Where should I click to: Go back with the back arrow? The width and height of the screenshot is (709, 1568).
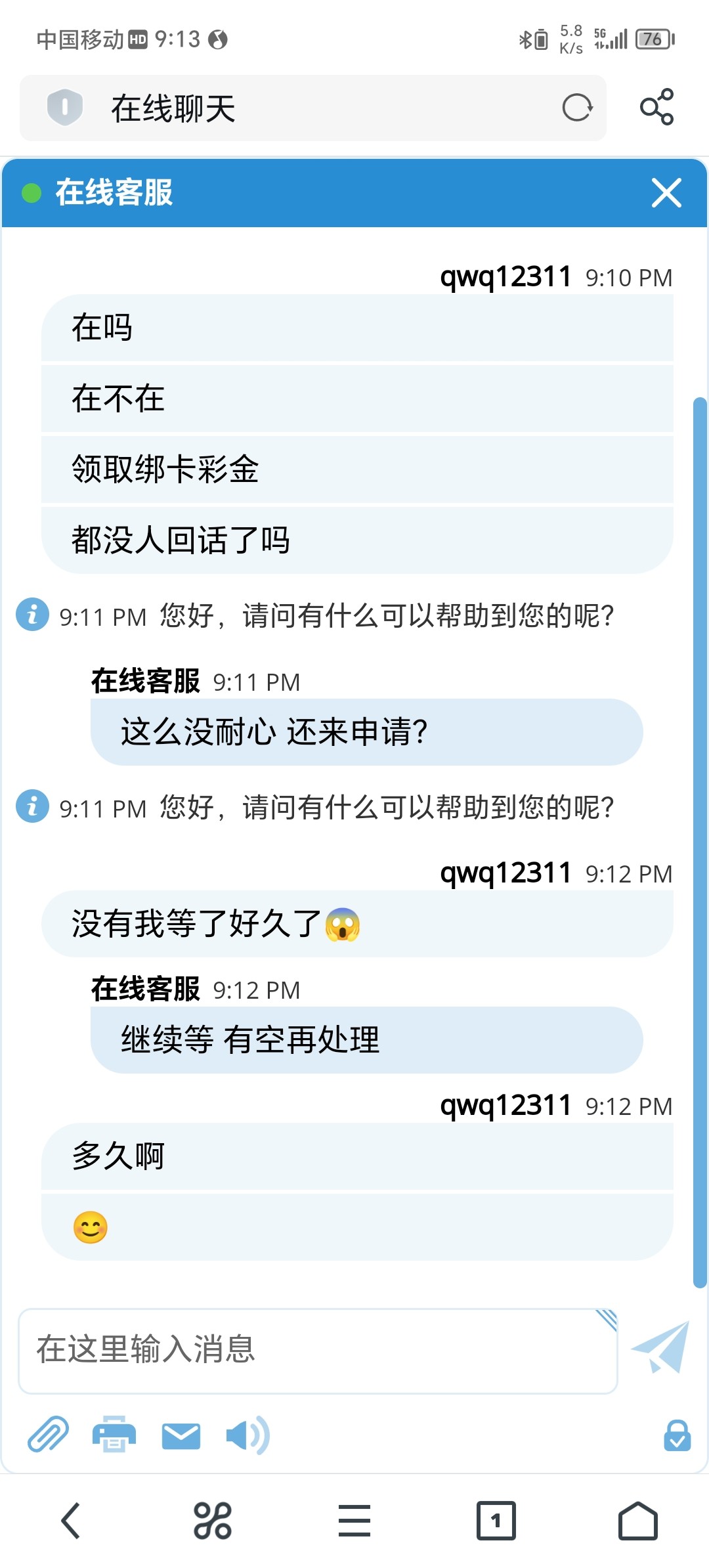click(x=70, y=1522)
